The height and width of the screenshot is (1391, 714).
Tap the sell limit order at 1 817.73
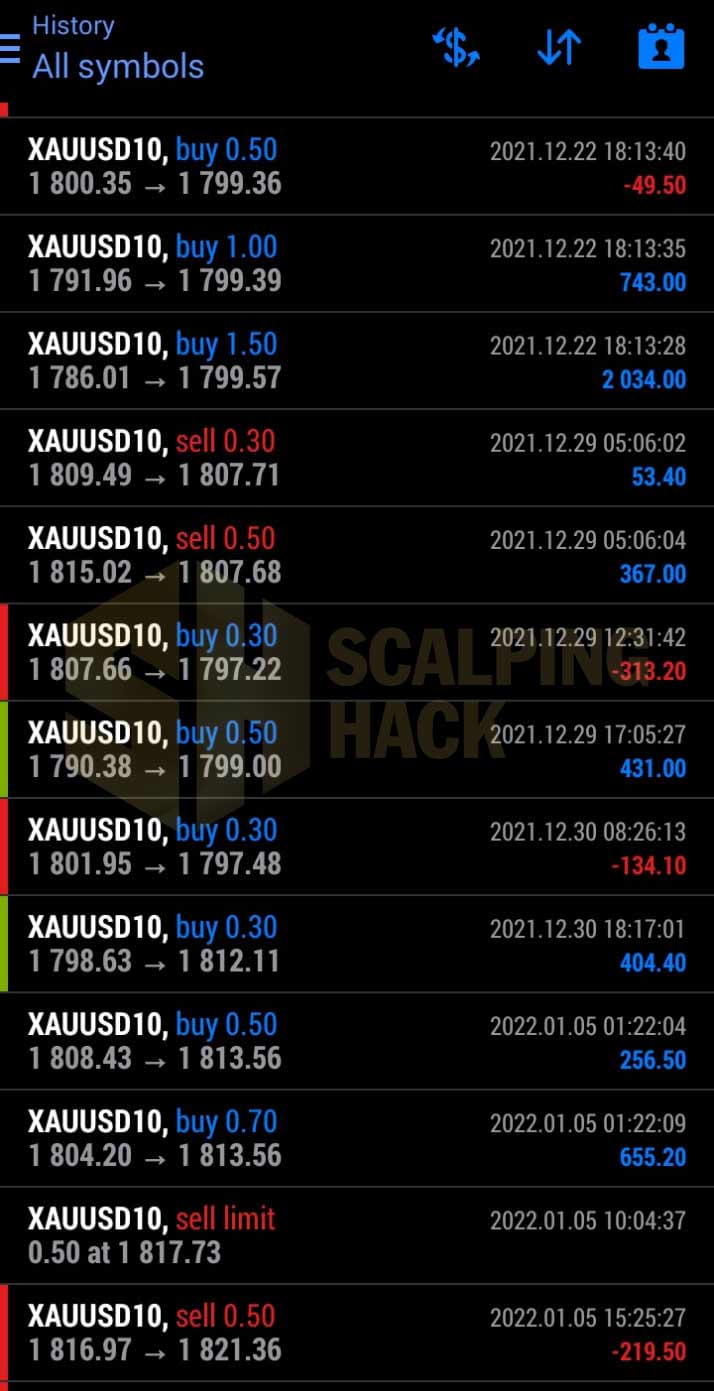(x=357, y=1235)
